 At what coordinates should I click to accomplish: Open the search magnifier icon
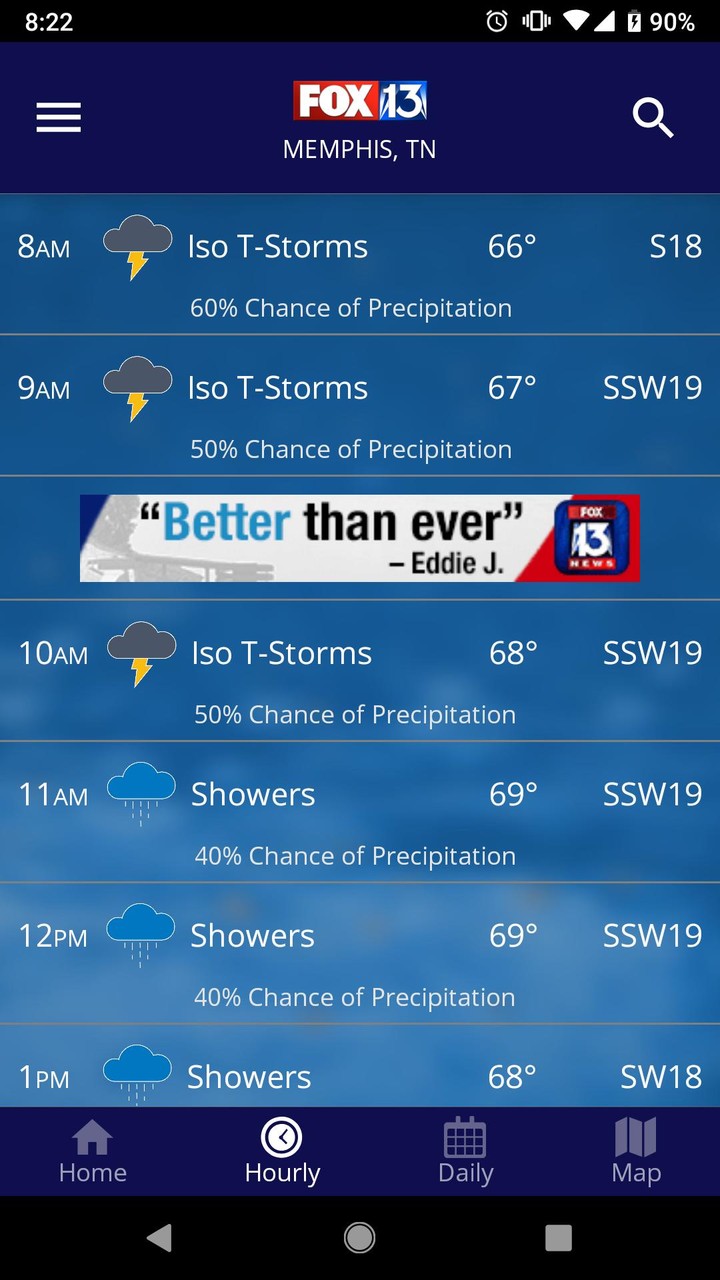click(x=653, y=119)
